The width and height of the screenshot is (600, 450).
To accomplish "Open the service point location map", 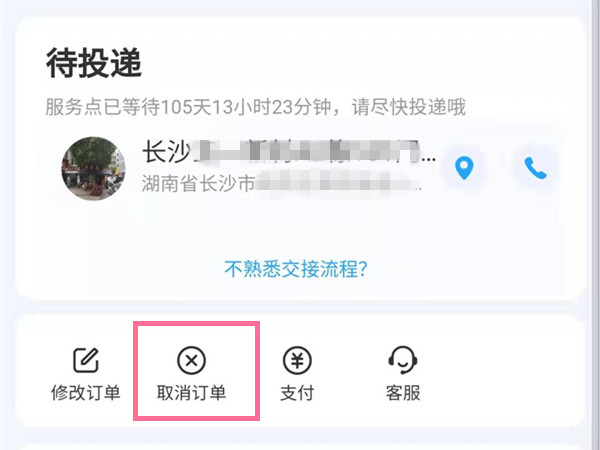I will click(462, 168).
